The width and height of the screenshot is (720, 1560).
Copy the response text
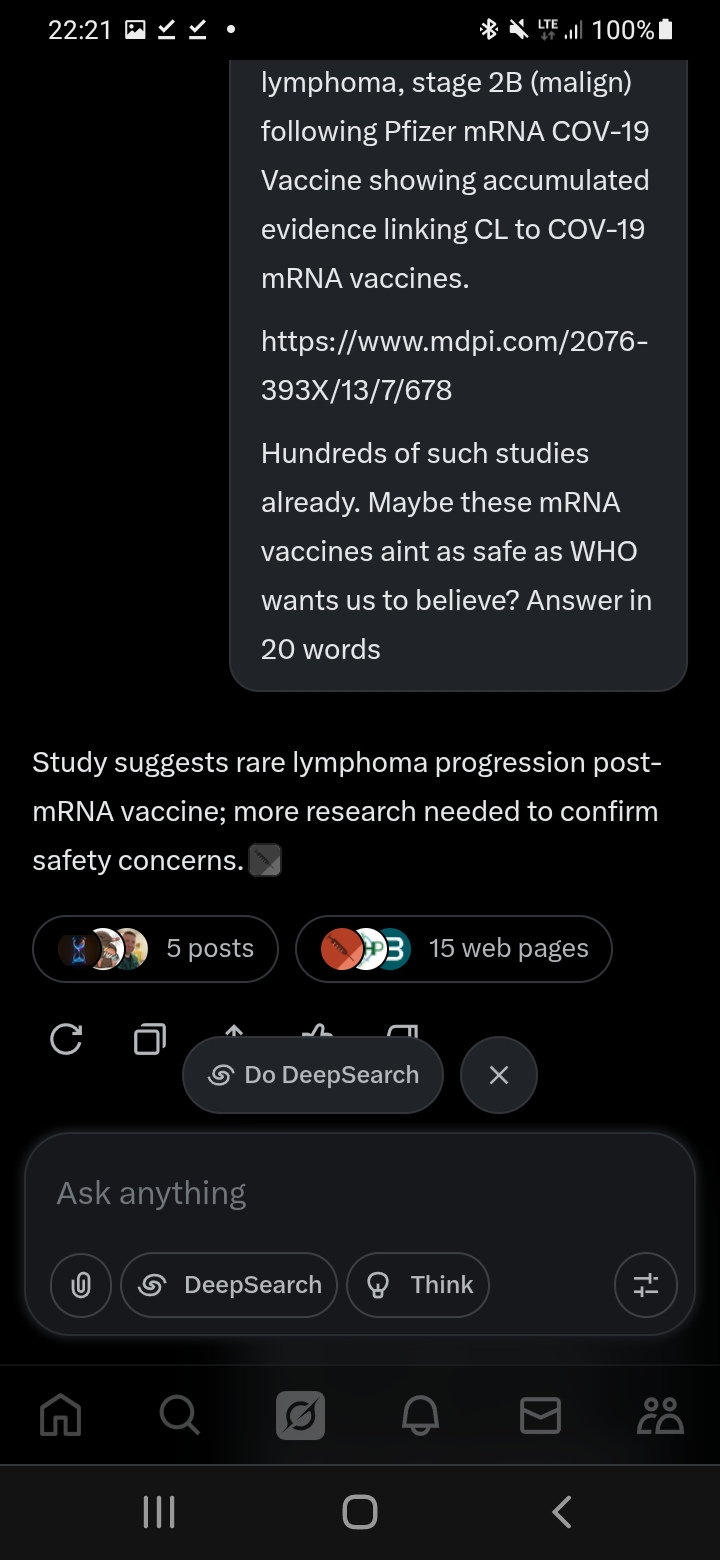click(x=149, y=1040)
